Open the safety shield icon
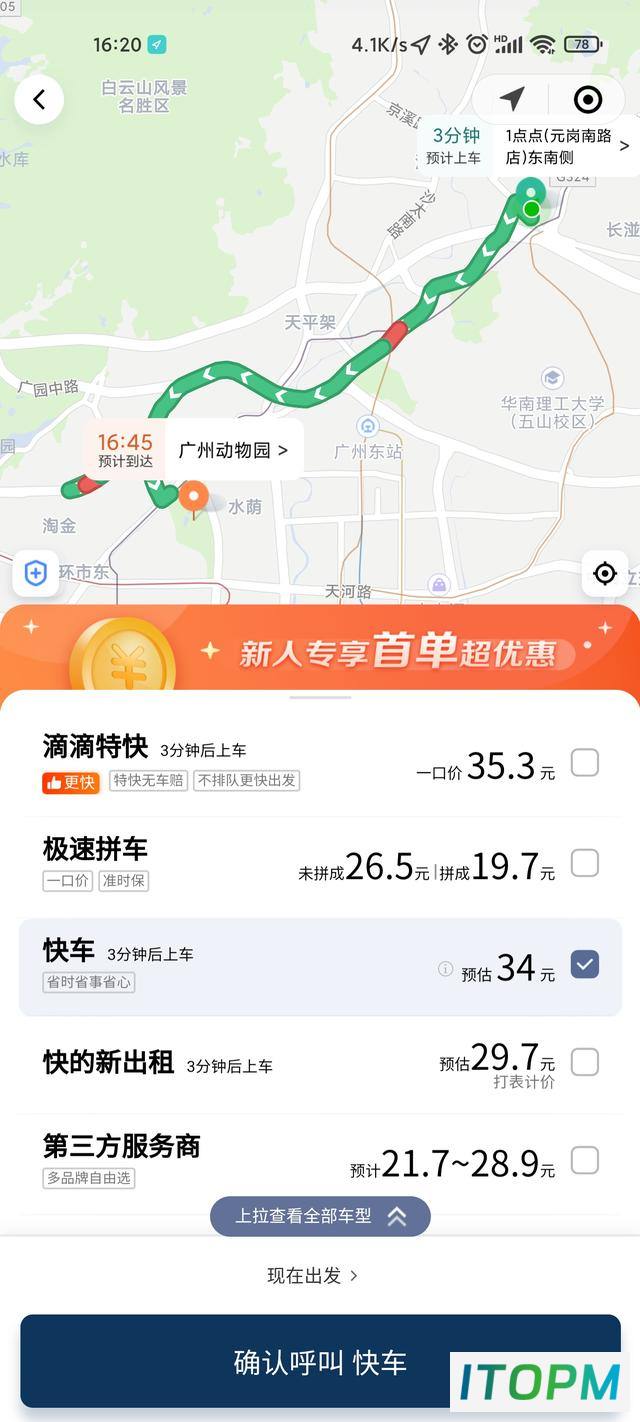The height and width of the screenshot is (1422, 640). tap(35, 573)
